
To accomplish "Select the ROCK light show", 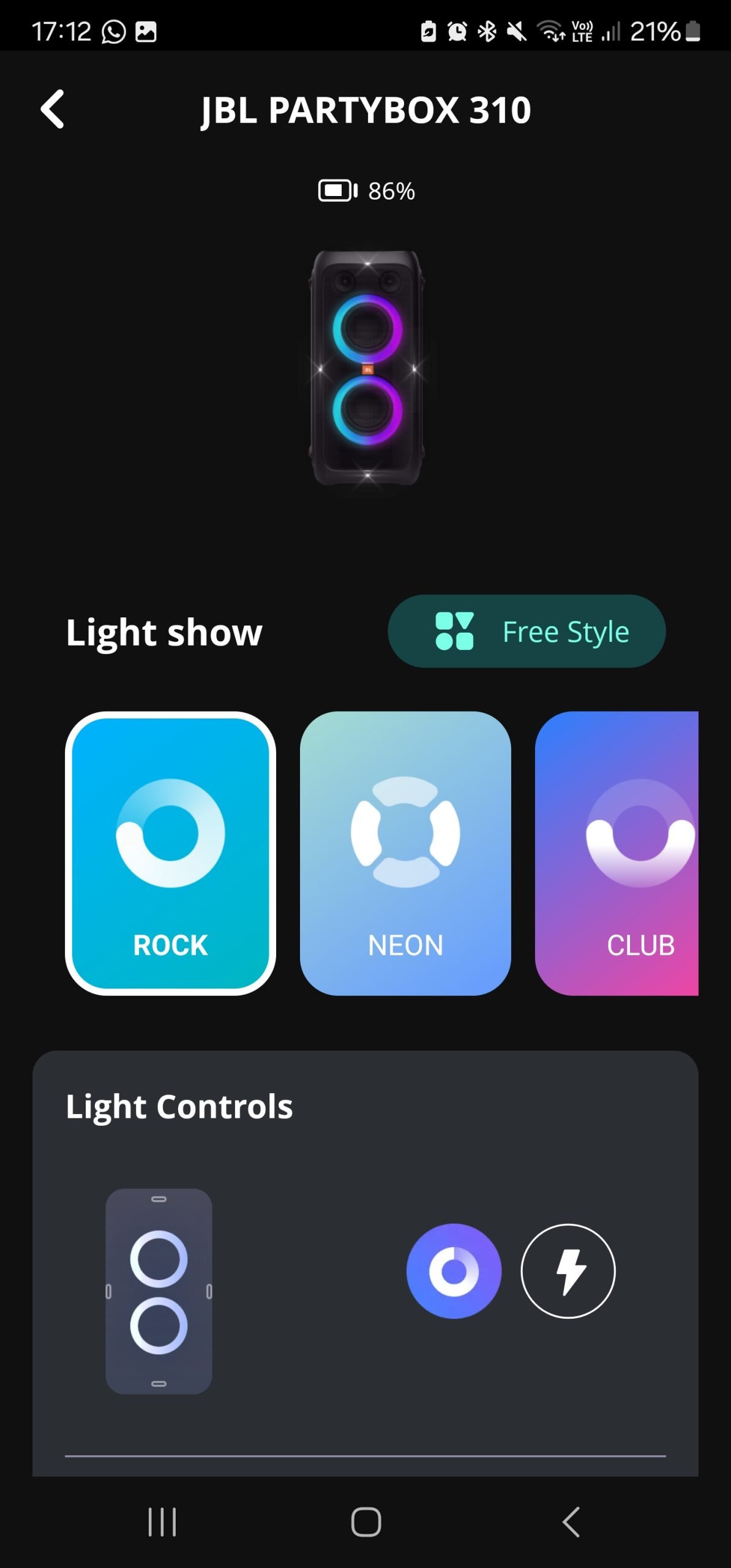I will pos(170,853).
